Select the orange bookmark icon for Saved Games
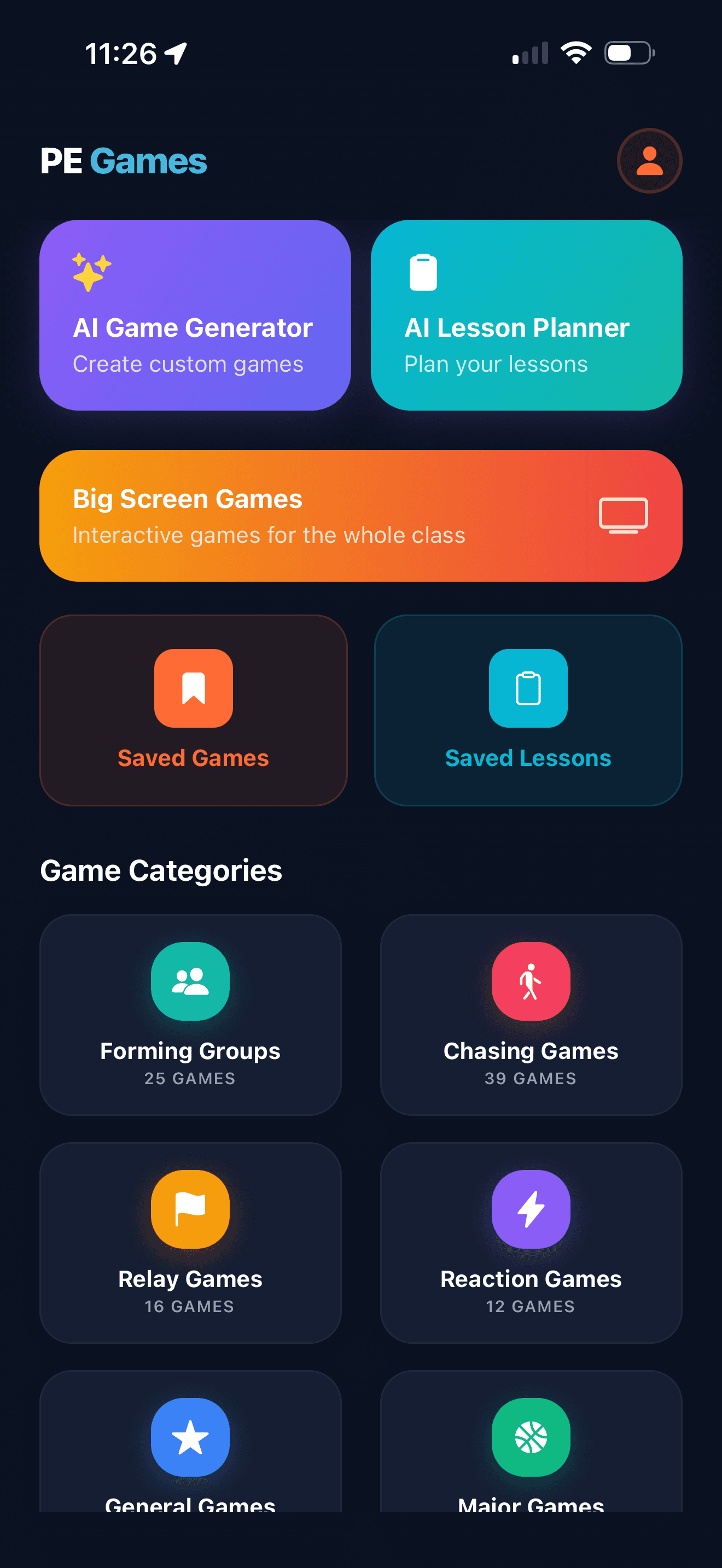This screenshot has height=1568, width=722. [x=194, y=688]
